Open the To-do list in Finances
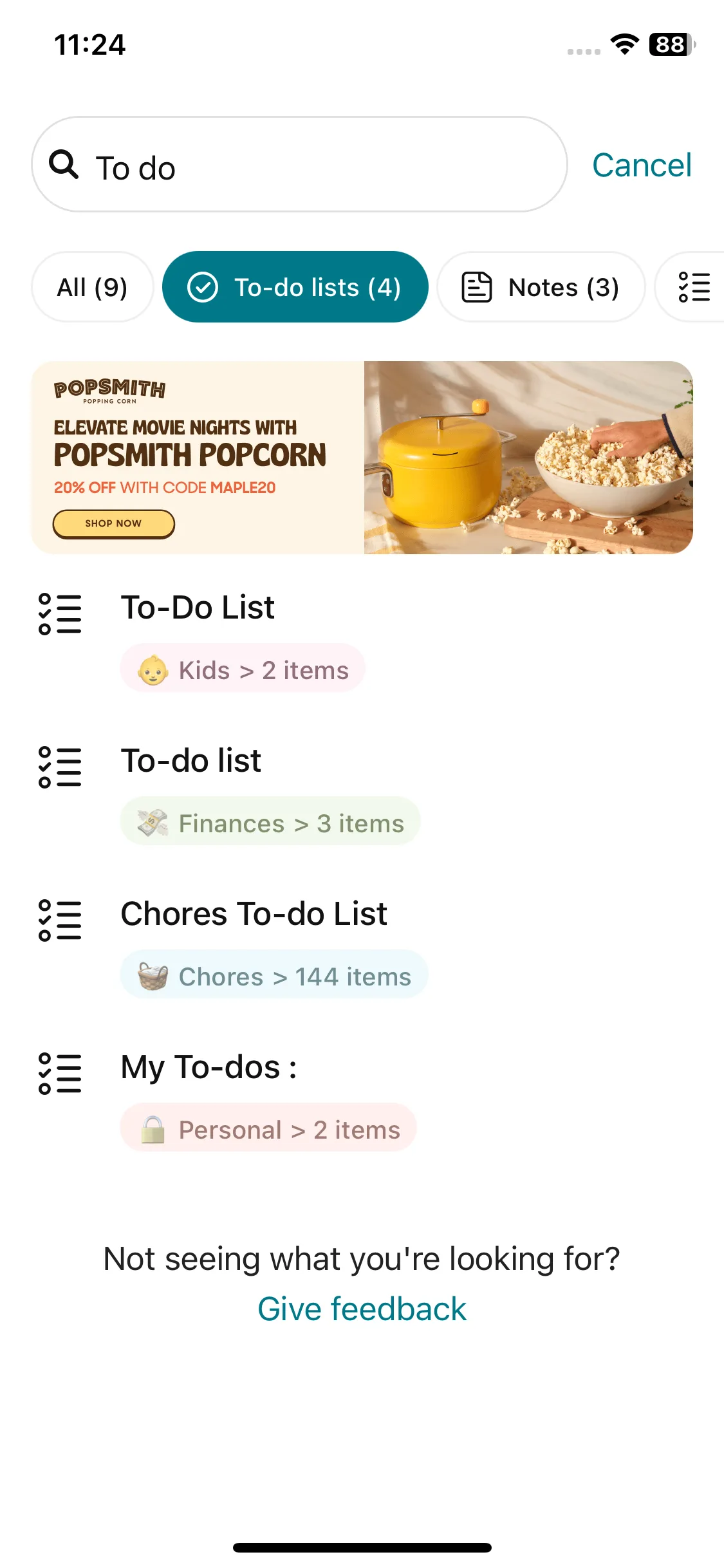Viewport: 724px width, 1568px height. [x=191, y=761]
